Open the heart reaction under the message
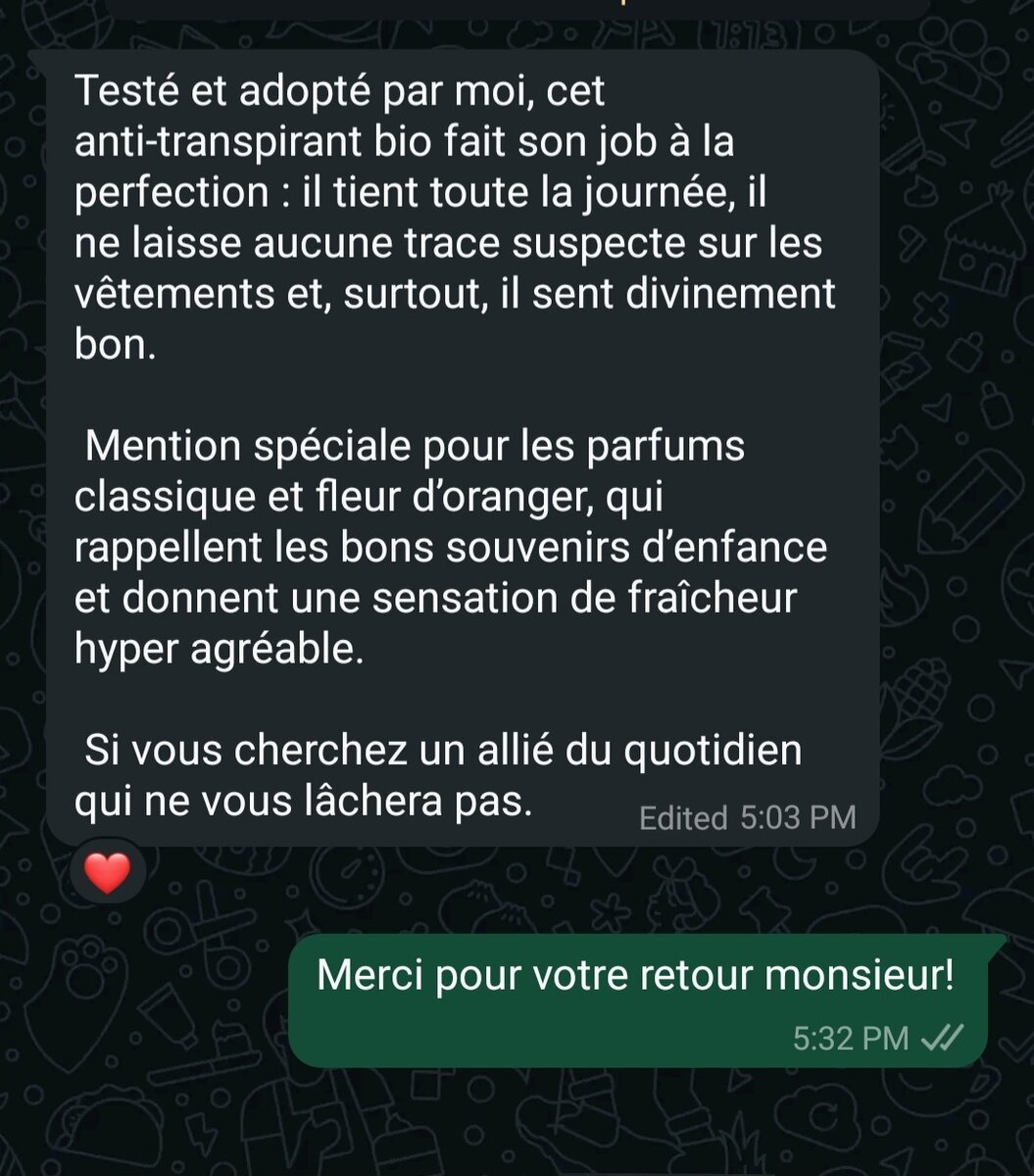The image size is (1034, 1176). click(108, 872)
